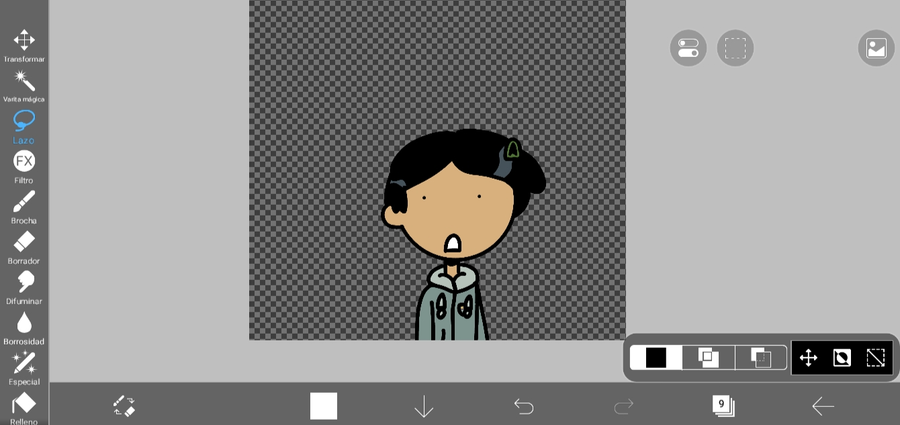The image size is (900, 425).
Task: Choose the Borrosidad blur tool
Action: pyautogui.click(x=24, y=323)
